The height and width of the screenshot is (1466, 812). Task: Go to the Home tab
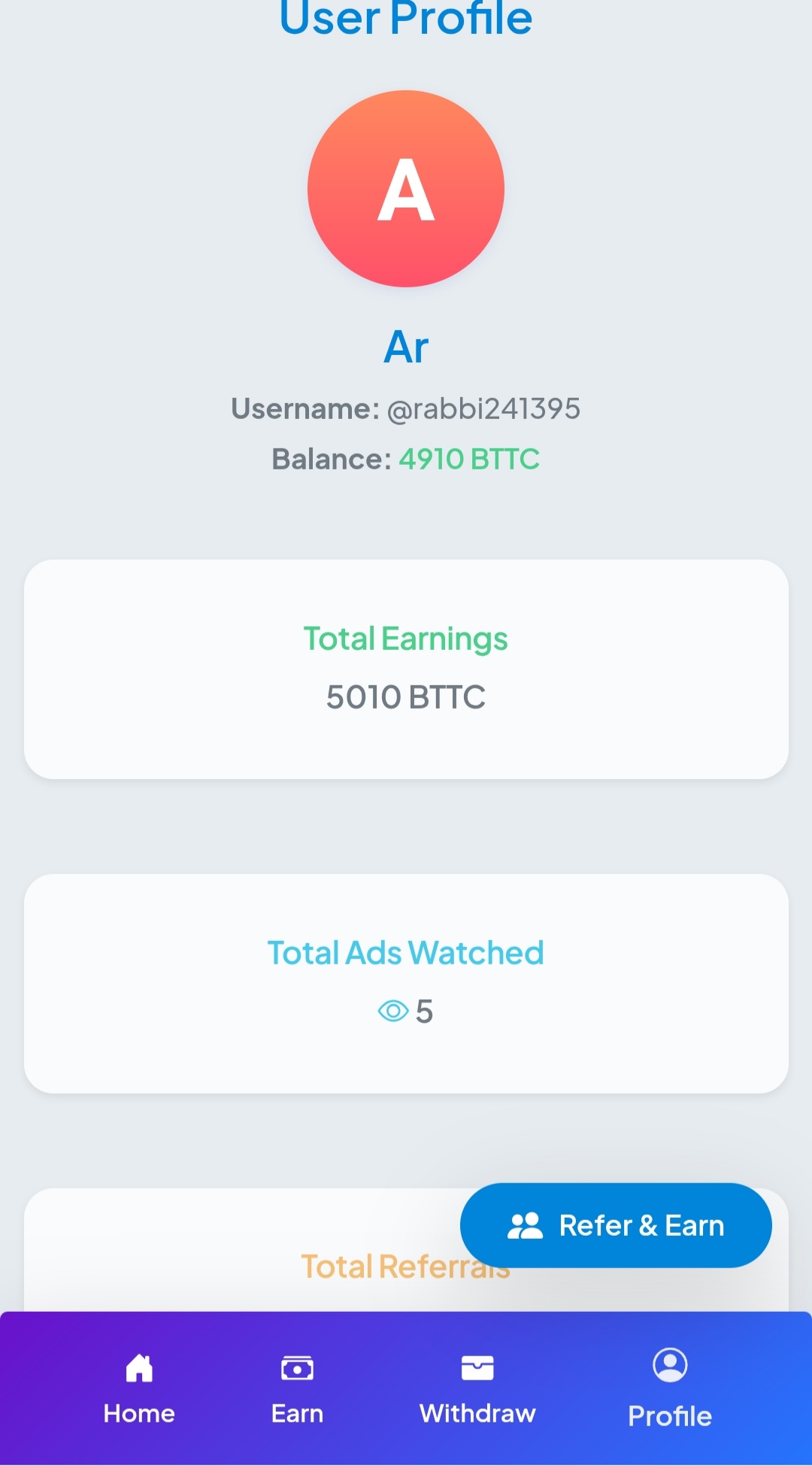click(139, 1389)
